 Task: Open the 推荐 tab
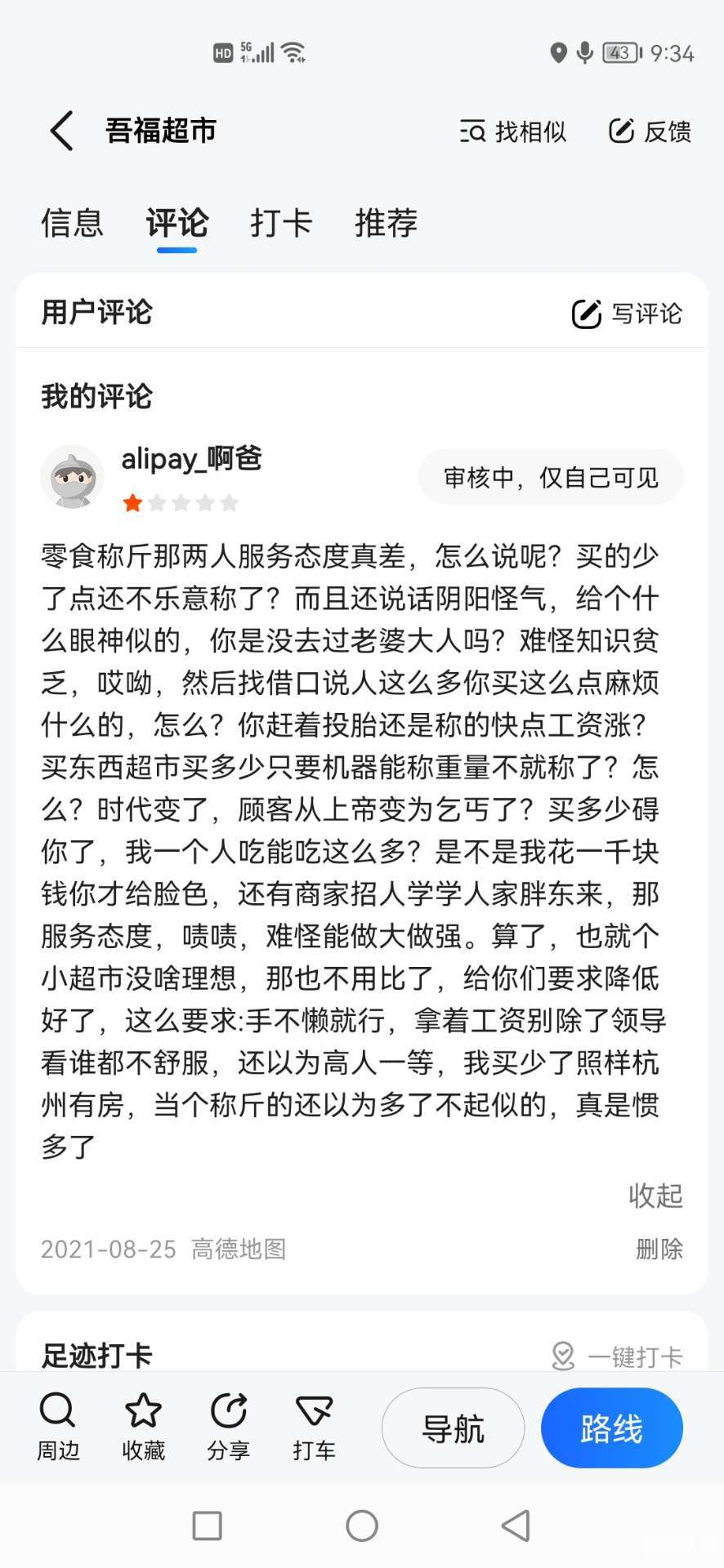pos(386,223)
